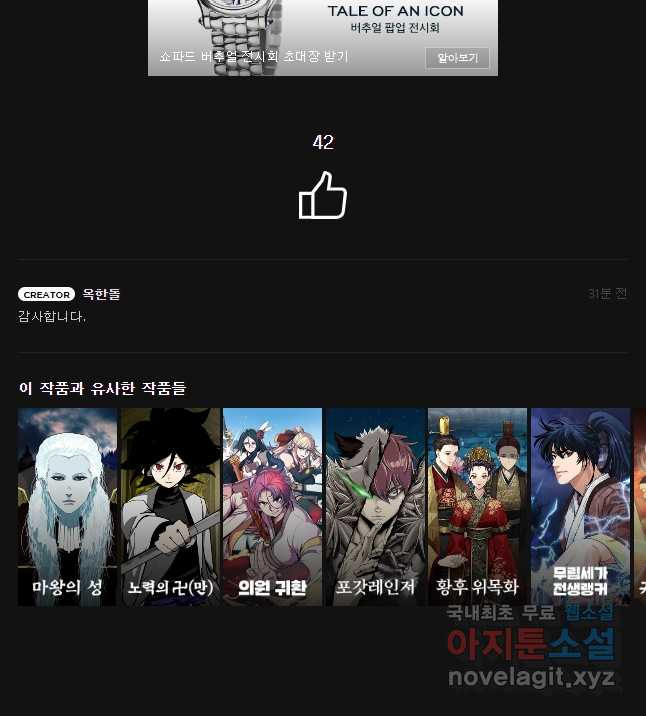Open the similar work 노력의 군(만)
Viewport: 646px width, 716px height.
[x=171, y=506]
